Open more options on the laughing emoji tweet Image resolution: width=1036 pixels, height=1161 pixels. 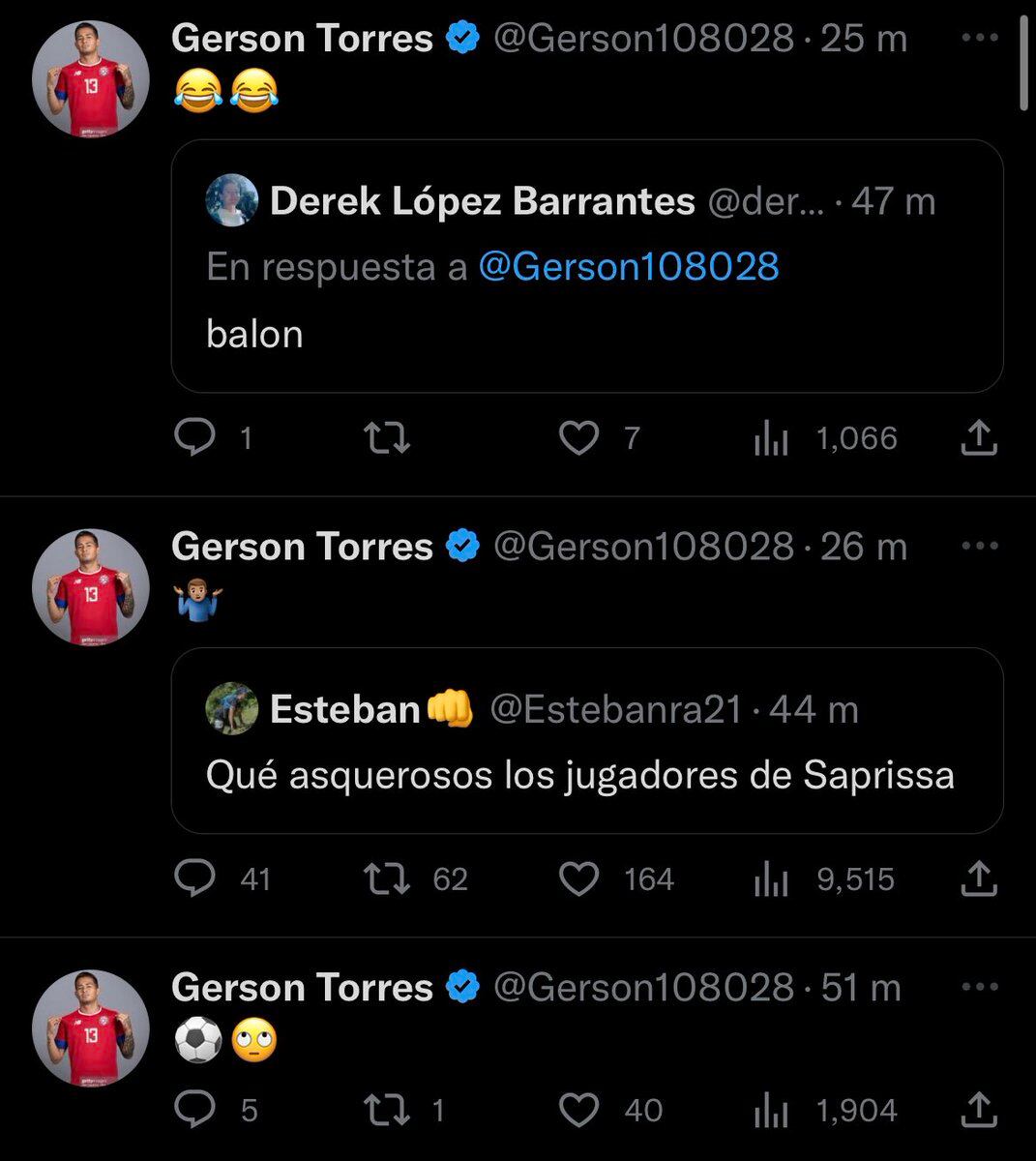pyautogui.click(x=985, y=37)
